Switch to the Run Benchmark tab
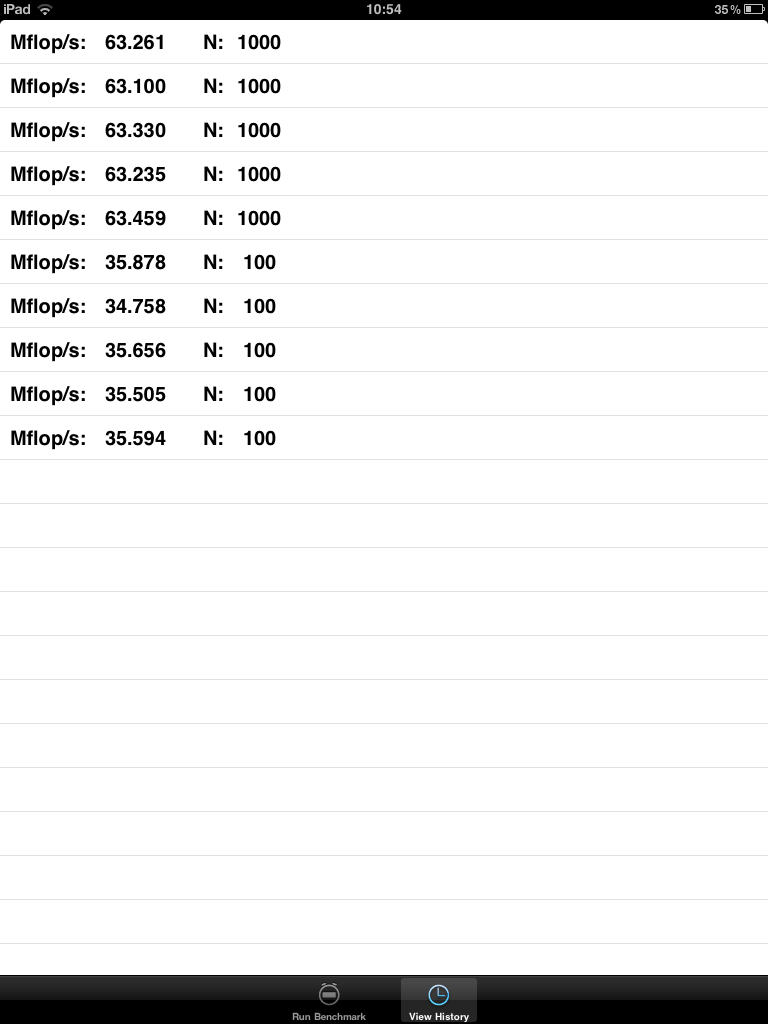 pyautogui.click(x=329, y=1000)
